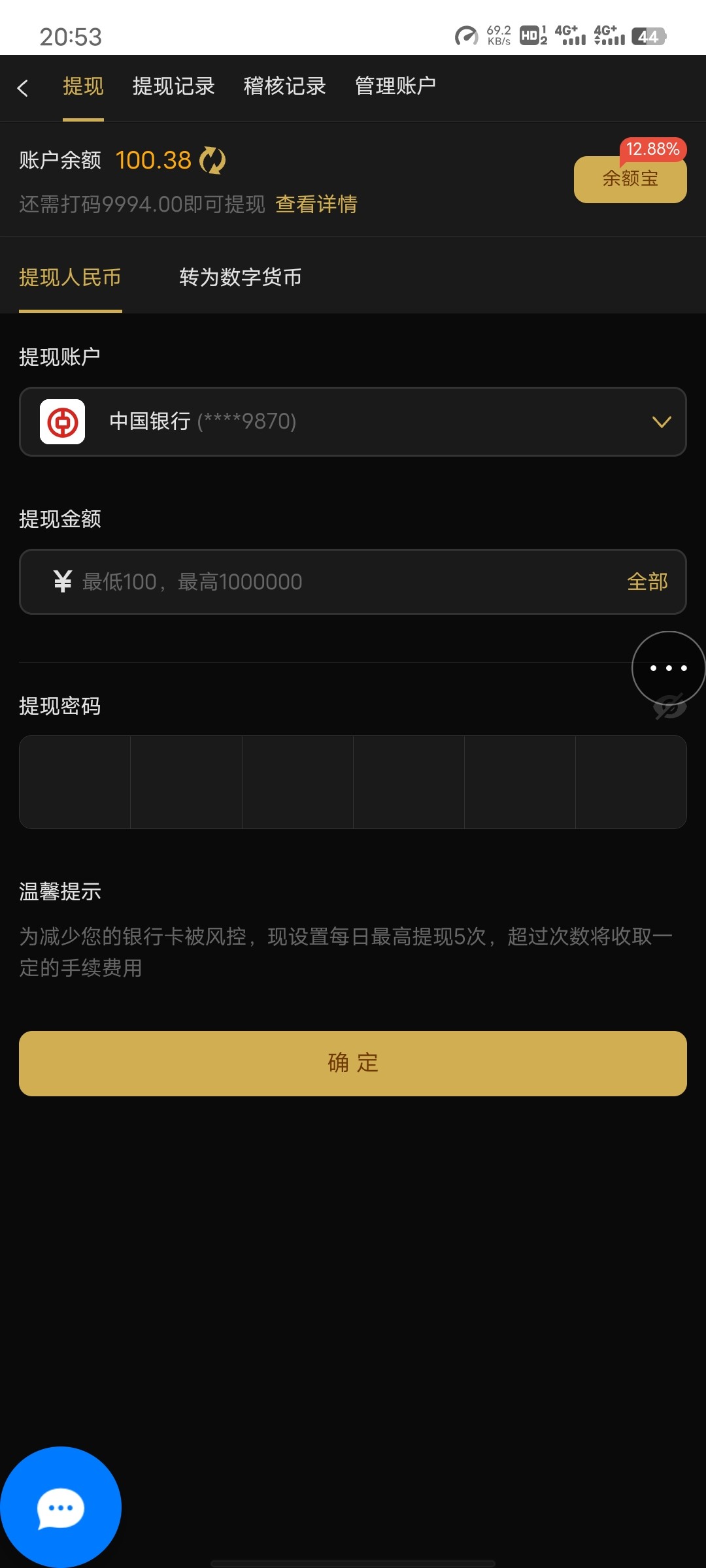This screenshot has height=1568, width=706.
Task: Switch to the 提现记录 tab
Action: (x=174, y=86)
